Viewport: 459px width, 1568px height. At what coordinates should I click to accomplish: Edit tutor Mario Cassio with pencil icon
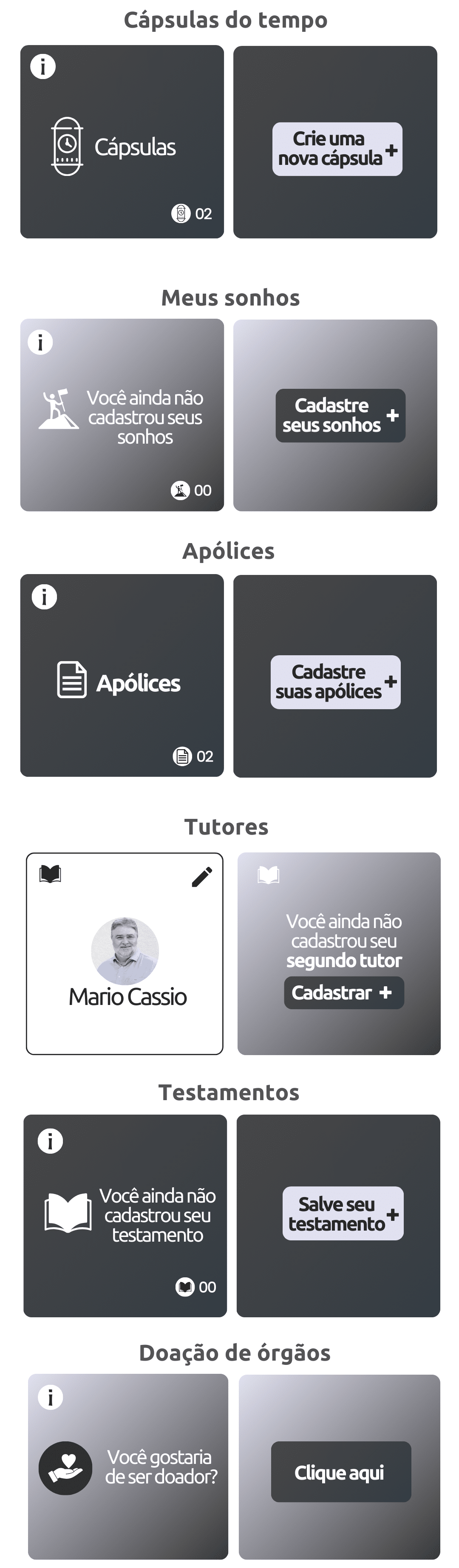[x=201, y=877]
